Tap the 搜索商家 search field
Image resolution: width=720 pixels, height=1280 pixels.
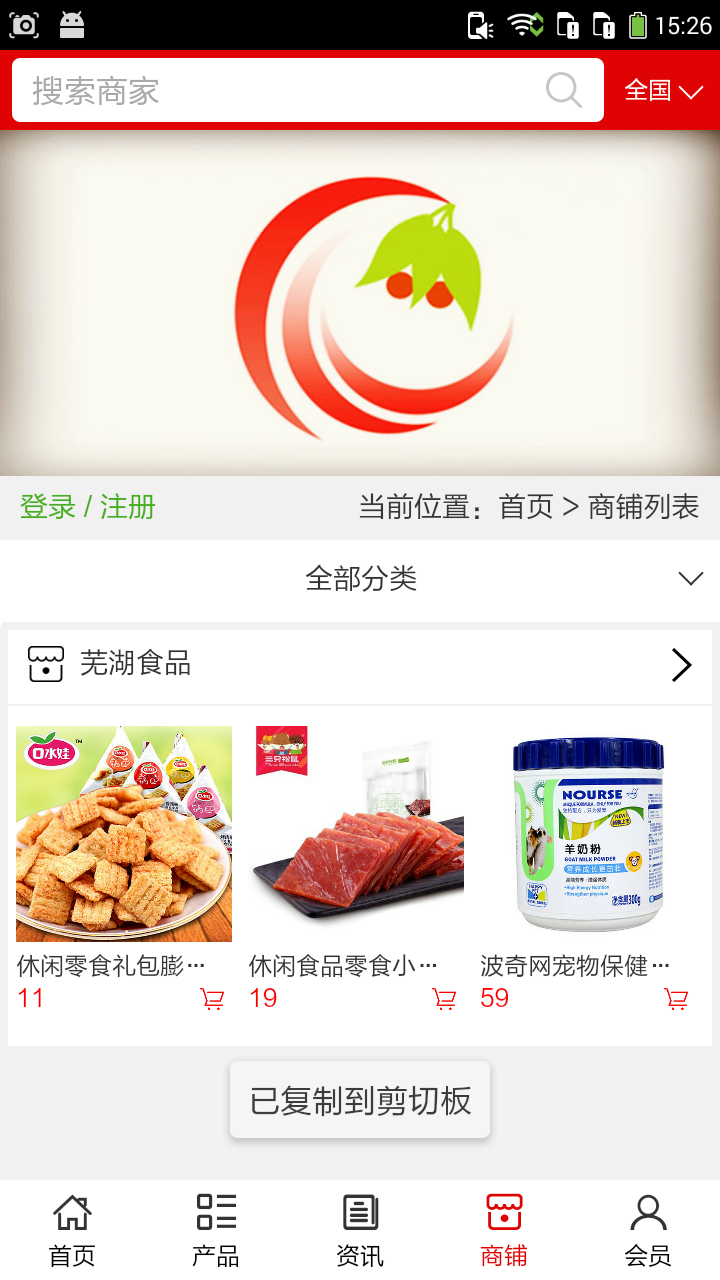[x=280, y=91]
